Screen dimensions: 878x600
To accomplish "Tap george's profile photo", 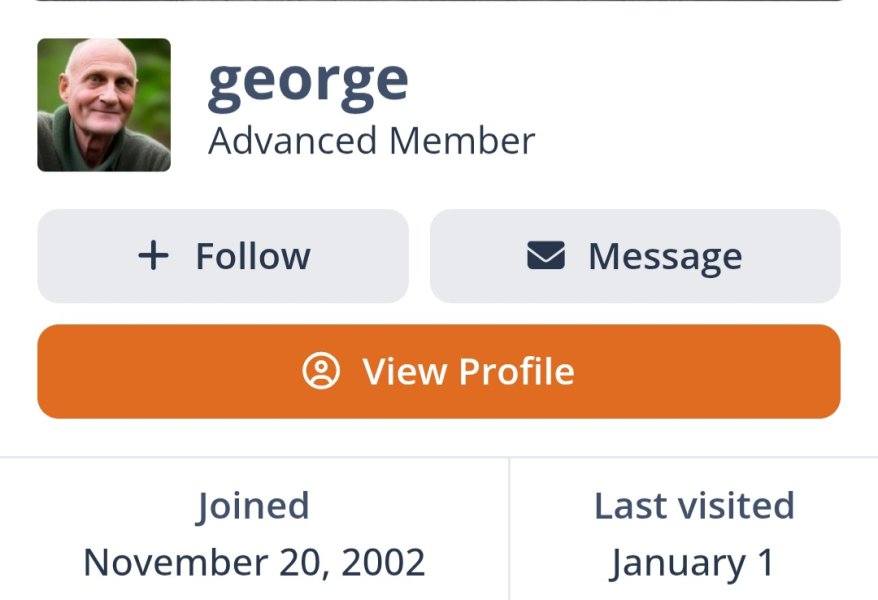I will coord(104,105).
